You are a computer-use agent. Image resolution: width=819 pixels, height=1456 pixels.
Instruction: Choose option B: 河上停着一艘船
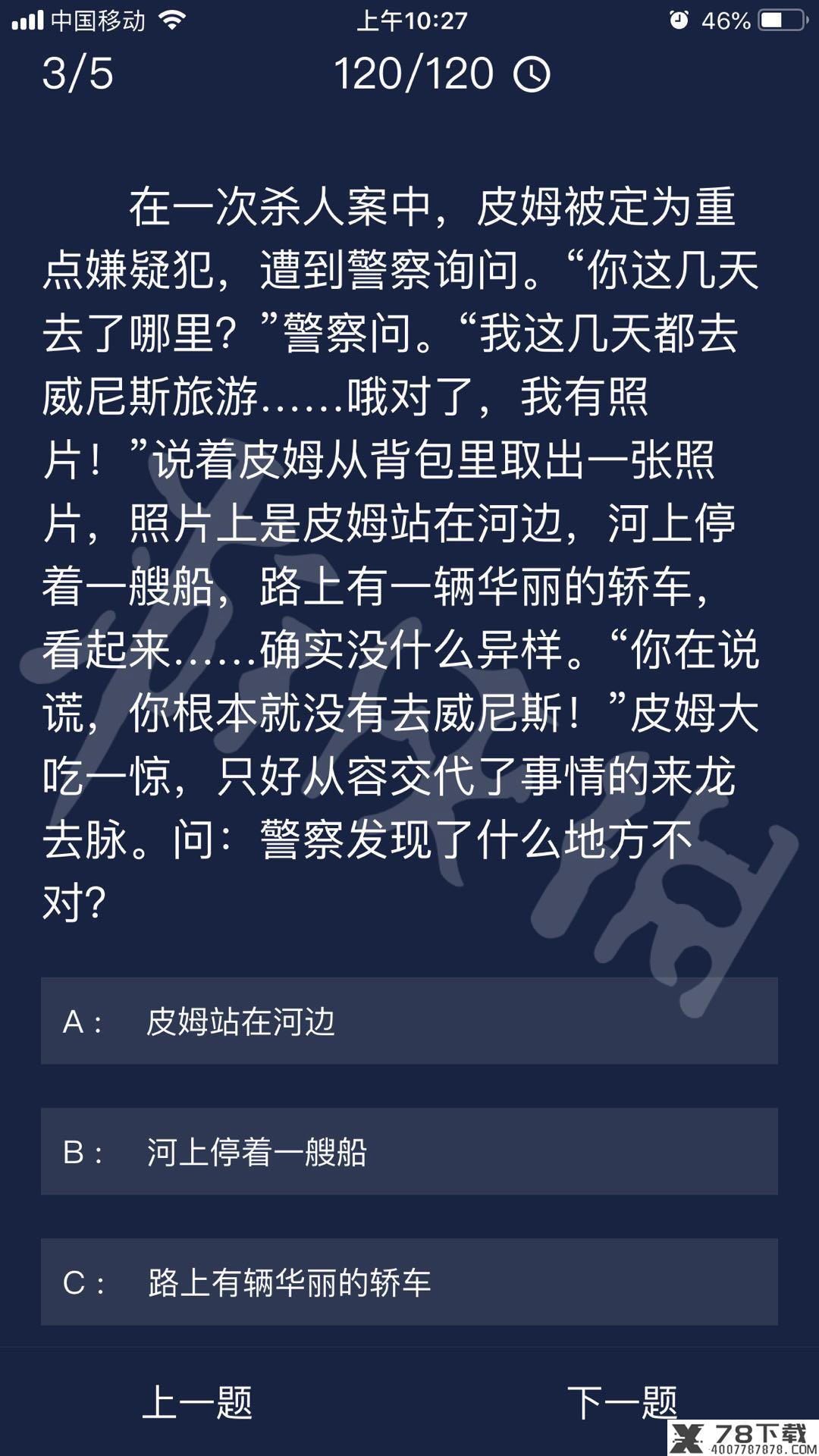pos(409,1151)
